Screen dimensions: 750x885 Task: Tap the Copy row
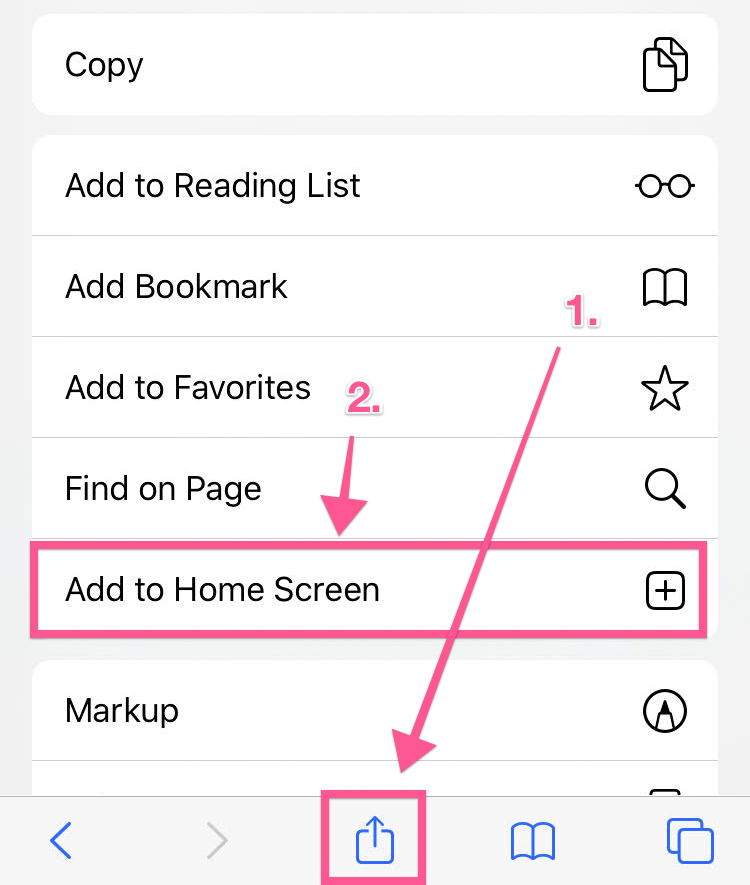pos(375,65)
